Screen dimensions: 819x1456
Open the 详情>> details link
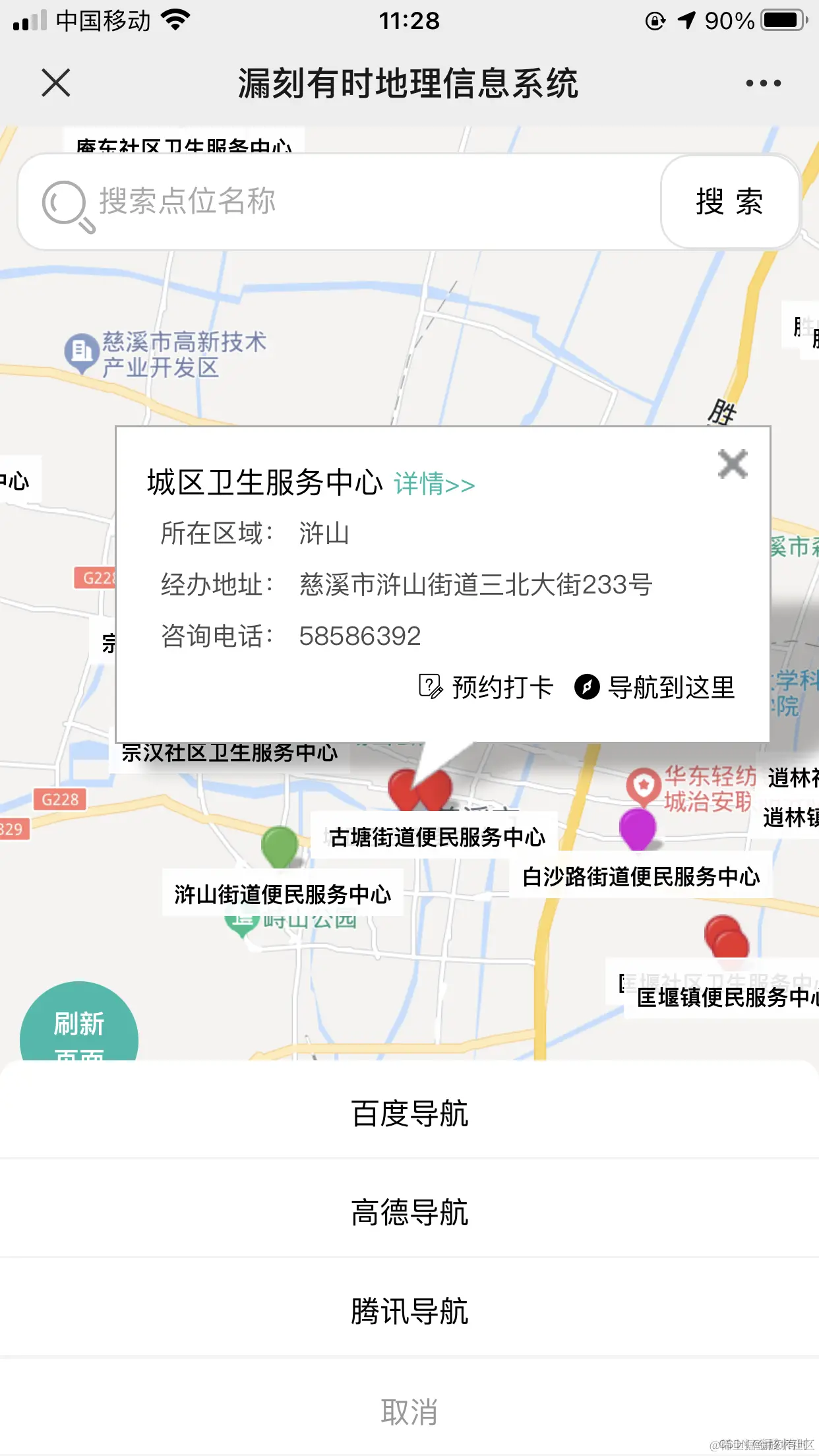[433, 485]
